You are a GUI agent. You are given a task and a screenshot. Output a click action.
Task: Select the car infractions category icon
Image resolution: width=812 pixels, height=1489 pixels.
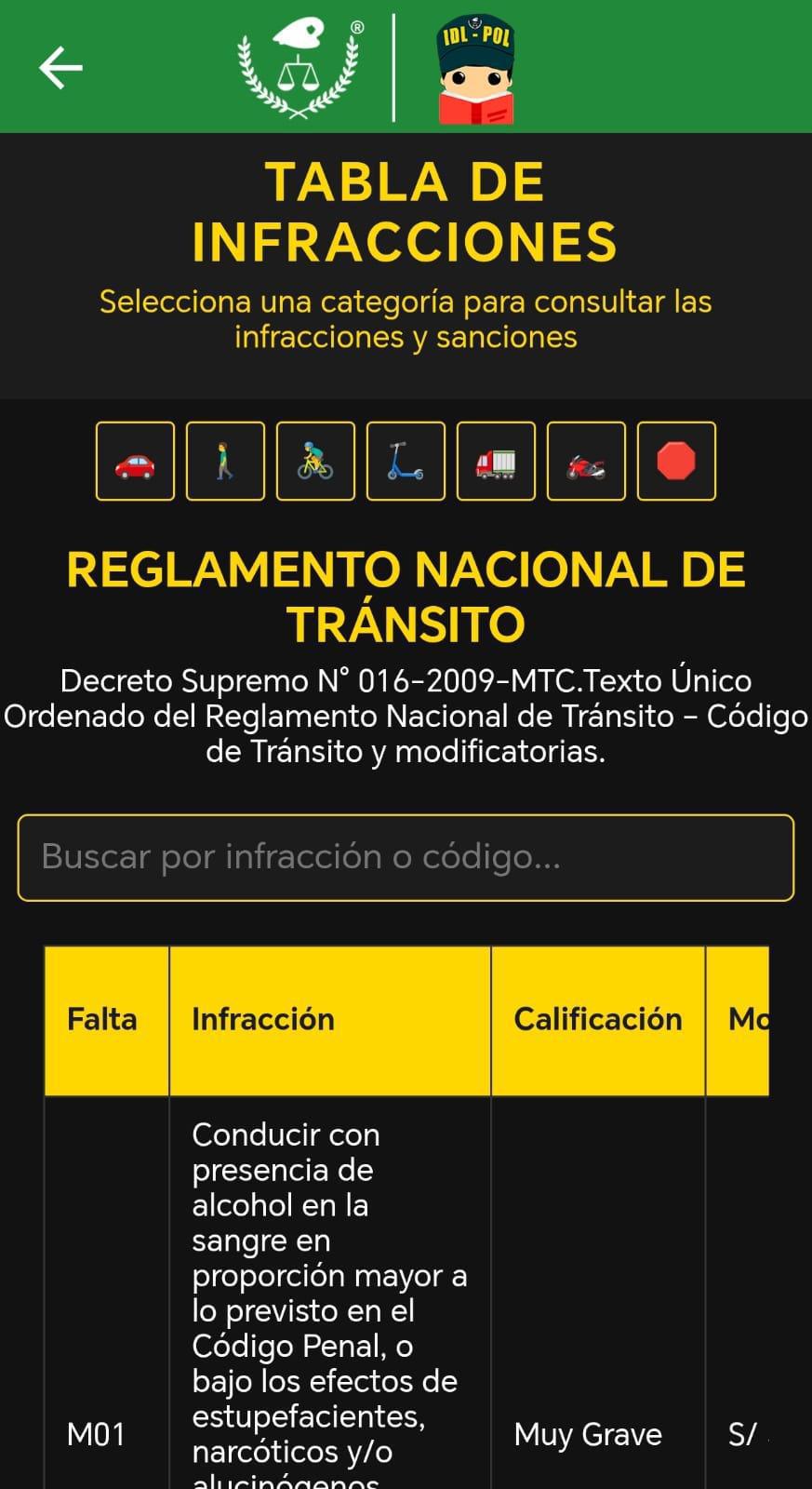coord(135,461)
